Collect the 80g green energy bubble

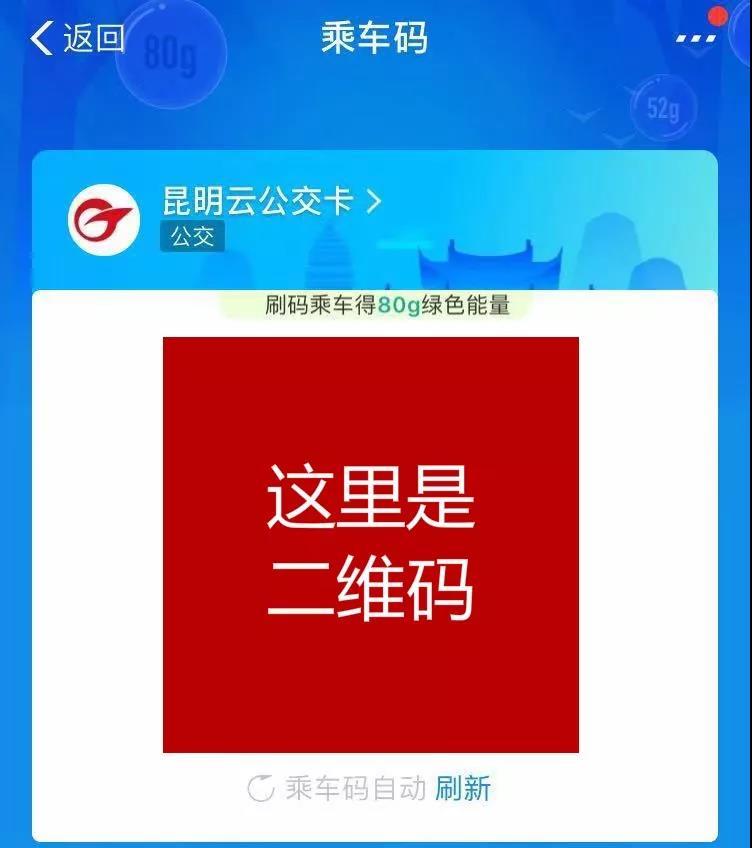(170, 55)
